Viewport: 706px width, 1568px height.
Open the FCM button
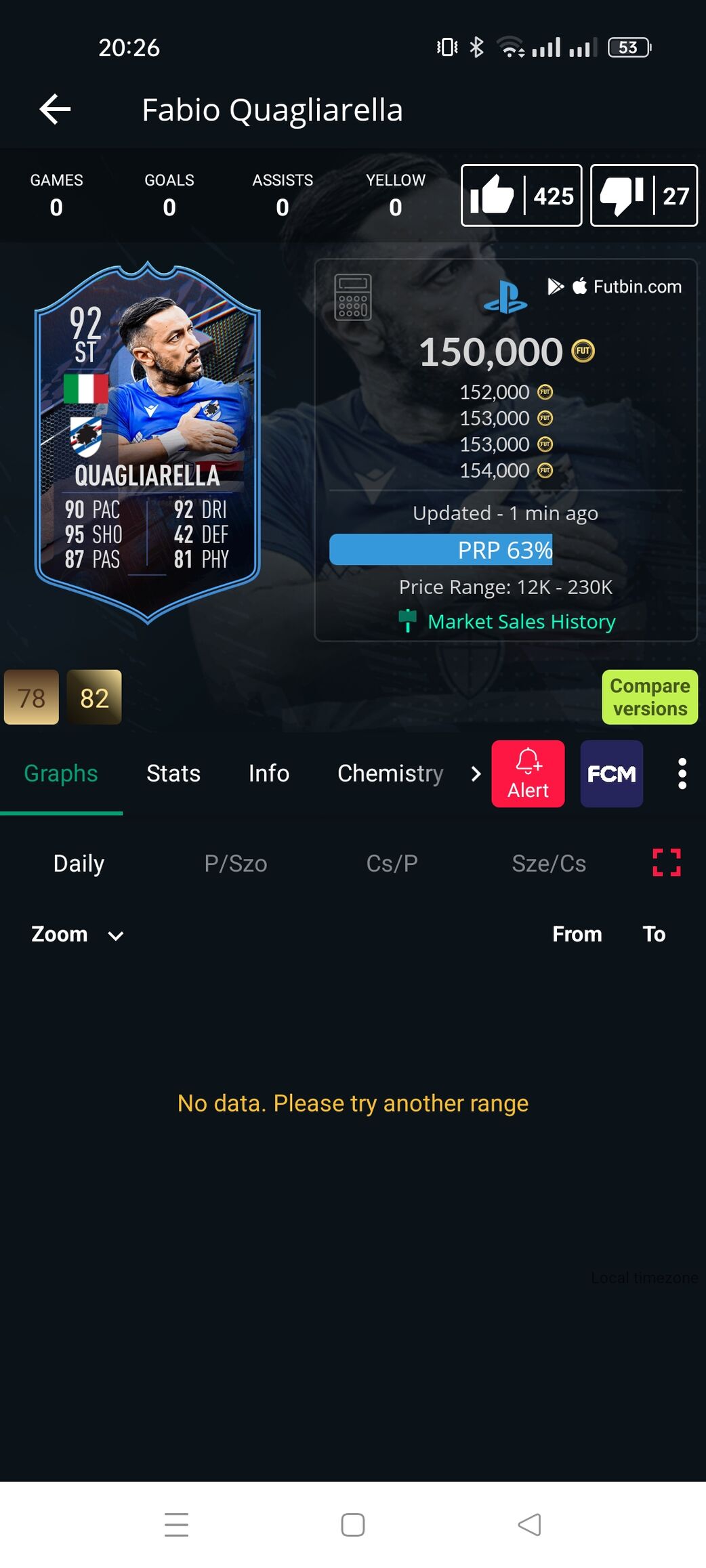click(611, 774)
